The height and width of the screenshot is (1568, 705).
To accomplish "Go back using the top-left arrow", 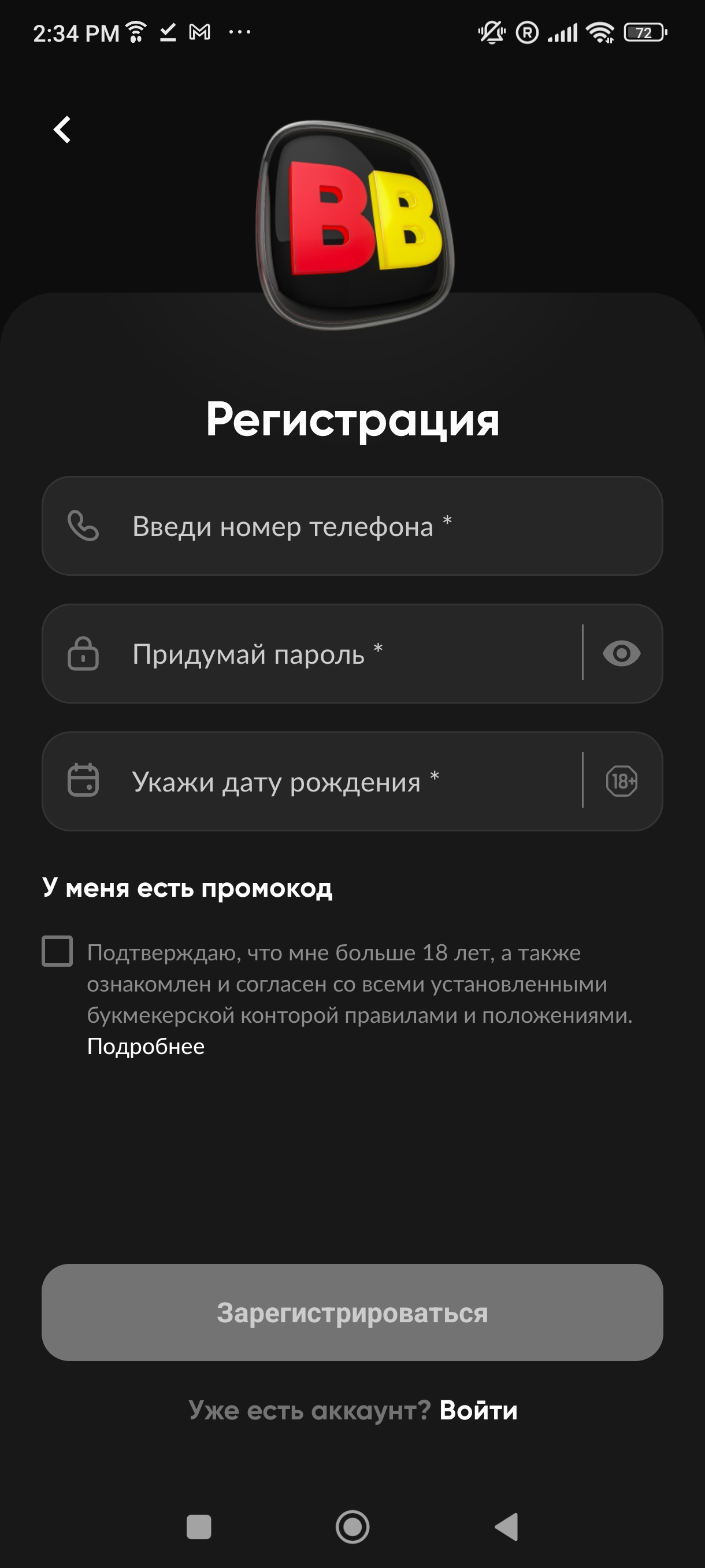I will [x=62, y=129].
